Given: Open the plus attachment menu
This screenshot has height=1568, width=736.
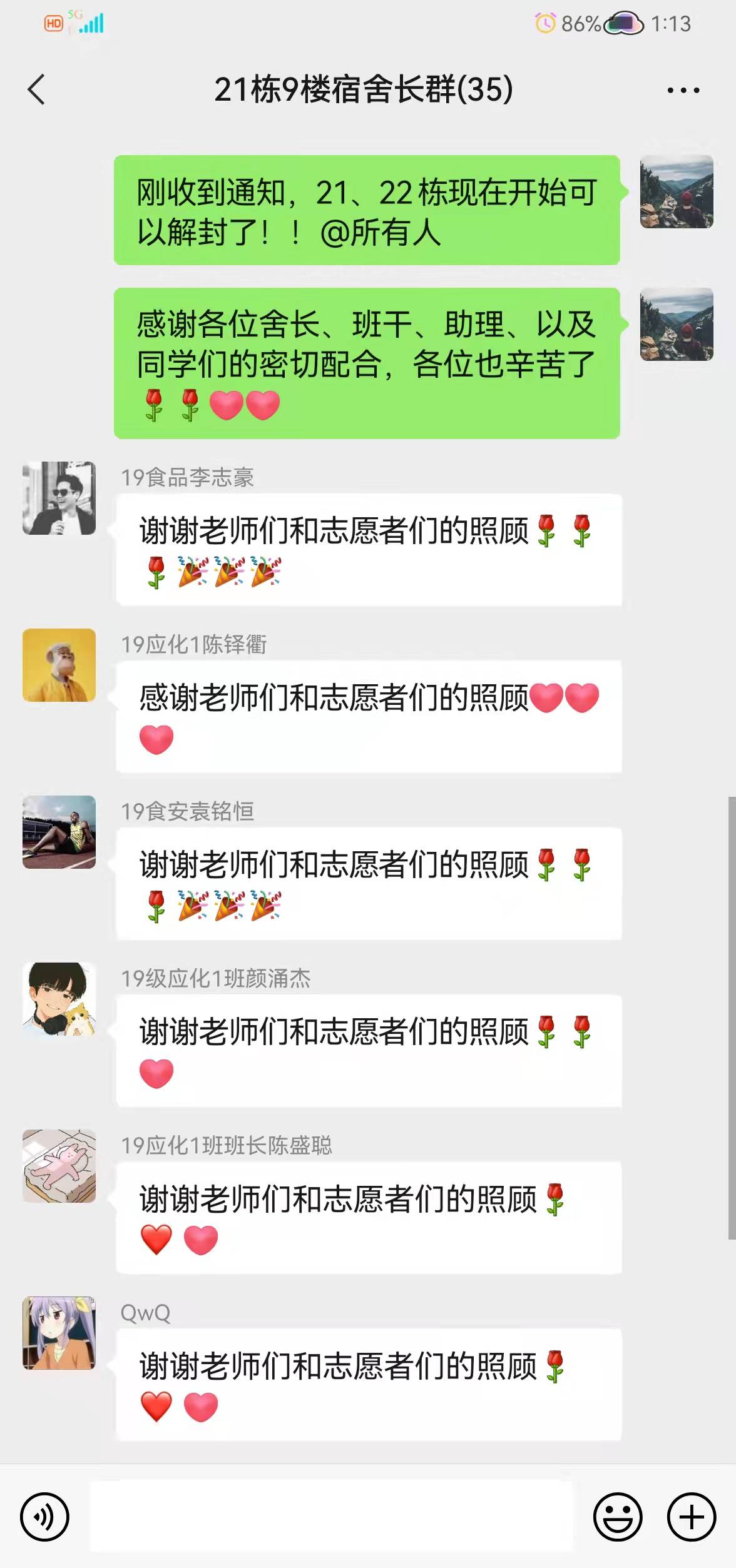Looking at the screenshot, I should click(691, 1517).
